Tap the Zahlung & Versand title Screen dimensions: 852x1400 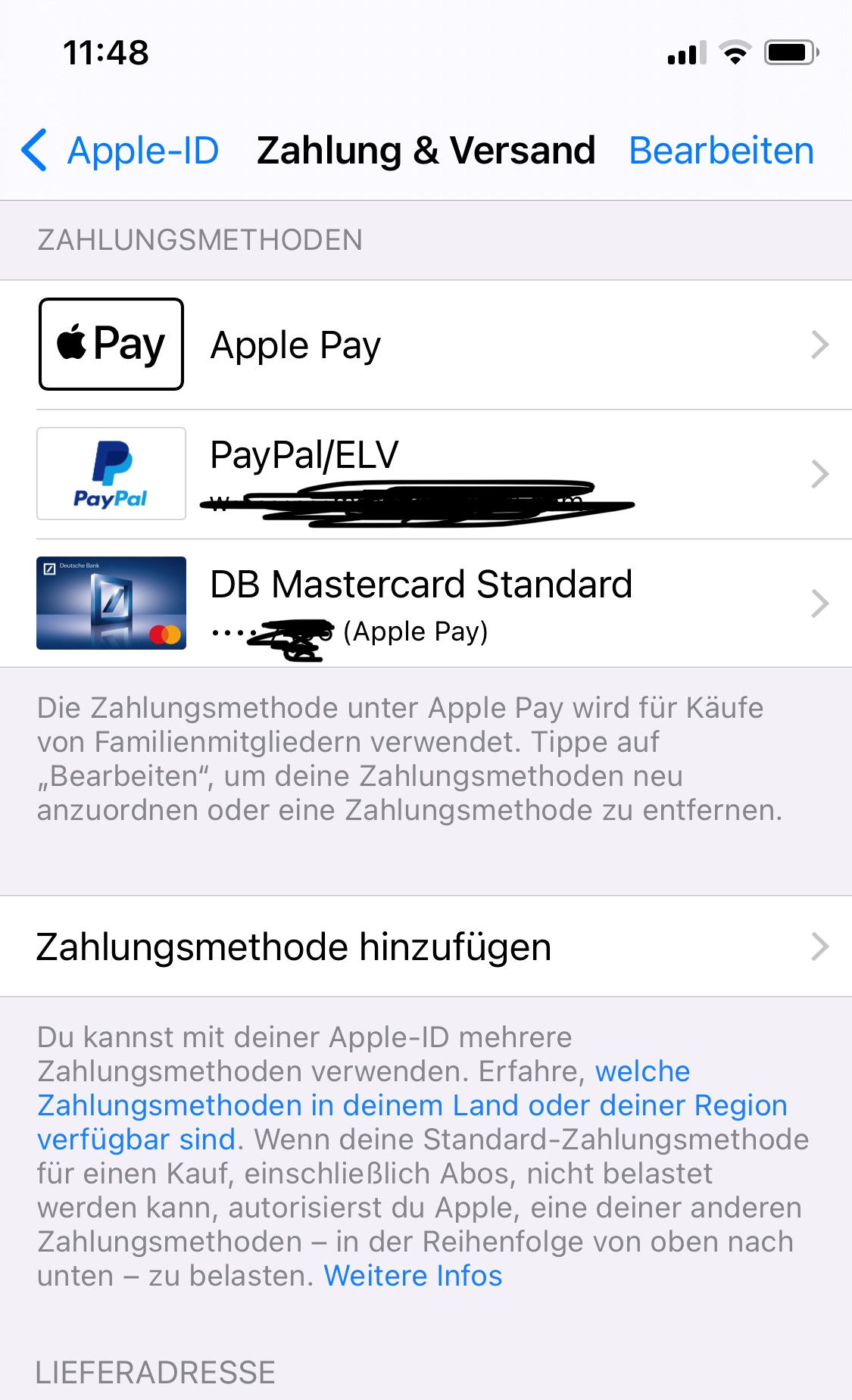pyautogui.click(x=426, y=150)
